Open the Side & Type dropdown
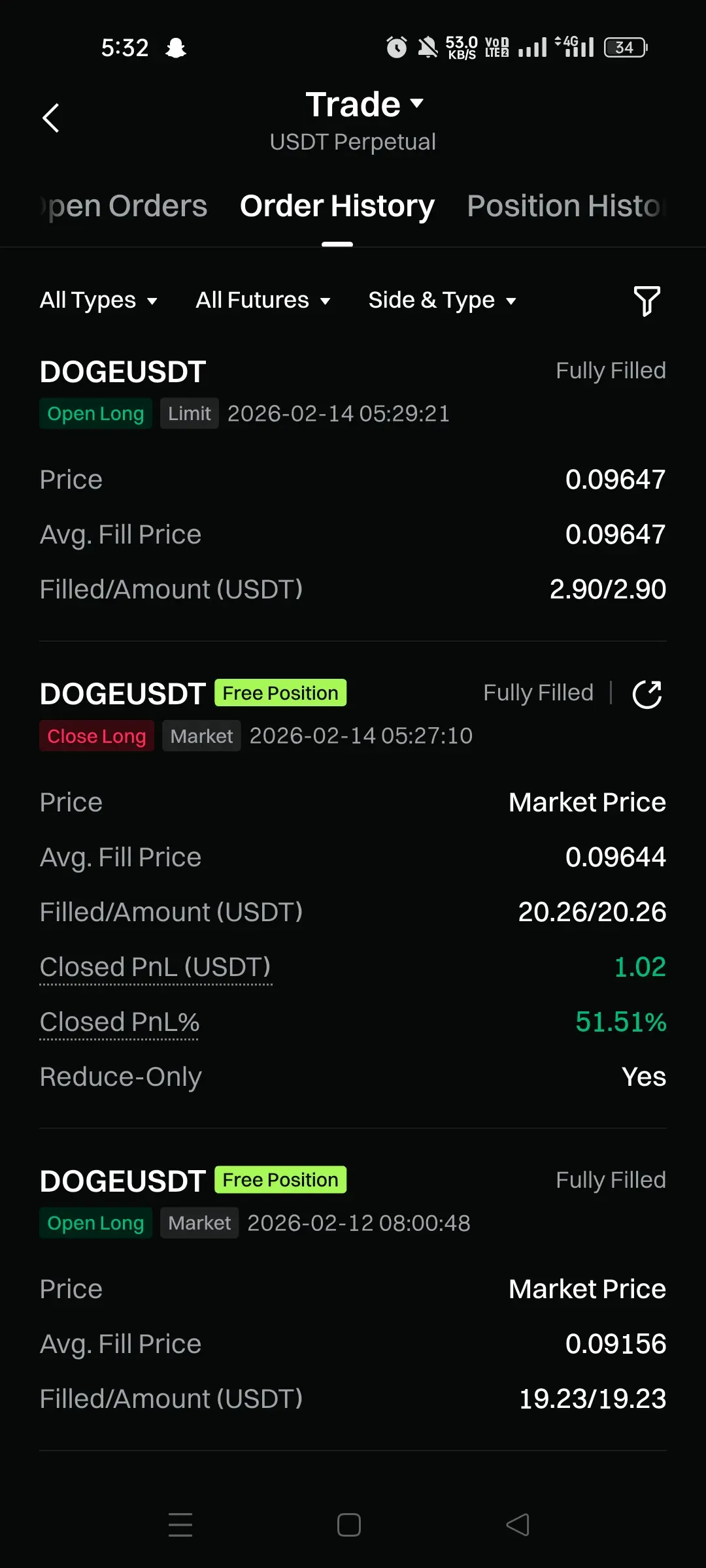Viewport: 706px width, 1568px height. [443, 301]
